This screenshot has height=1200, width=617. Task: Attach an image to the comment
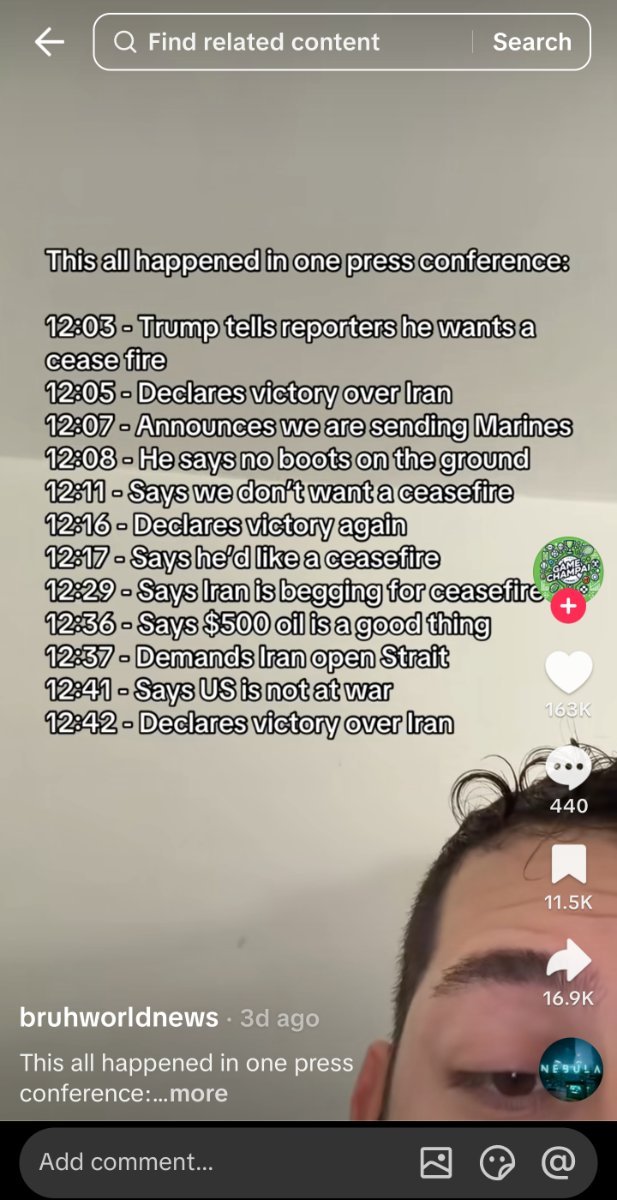(x=436, y=1162)
